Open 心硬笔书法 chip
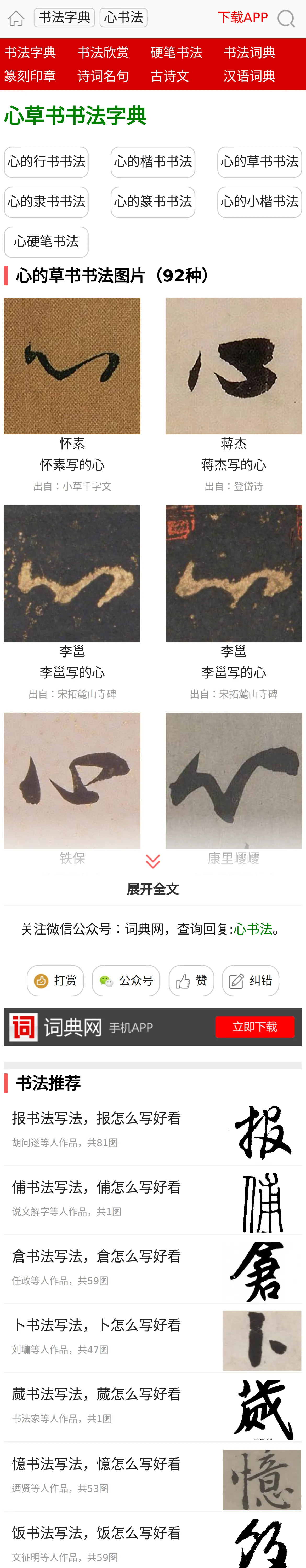Image resolution: width=306 pixels, height=1568 pixels. pyautogui.click(x=46, y=242)
